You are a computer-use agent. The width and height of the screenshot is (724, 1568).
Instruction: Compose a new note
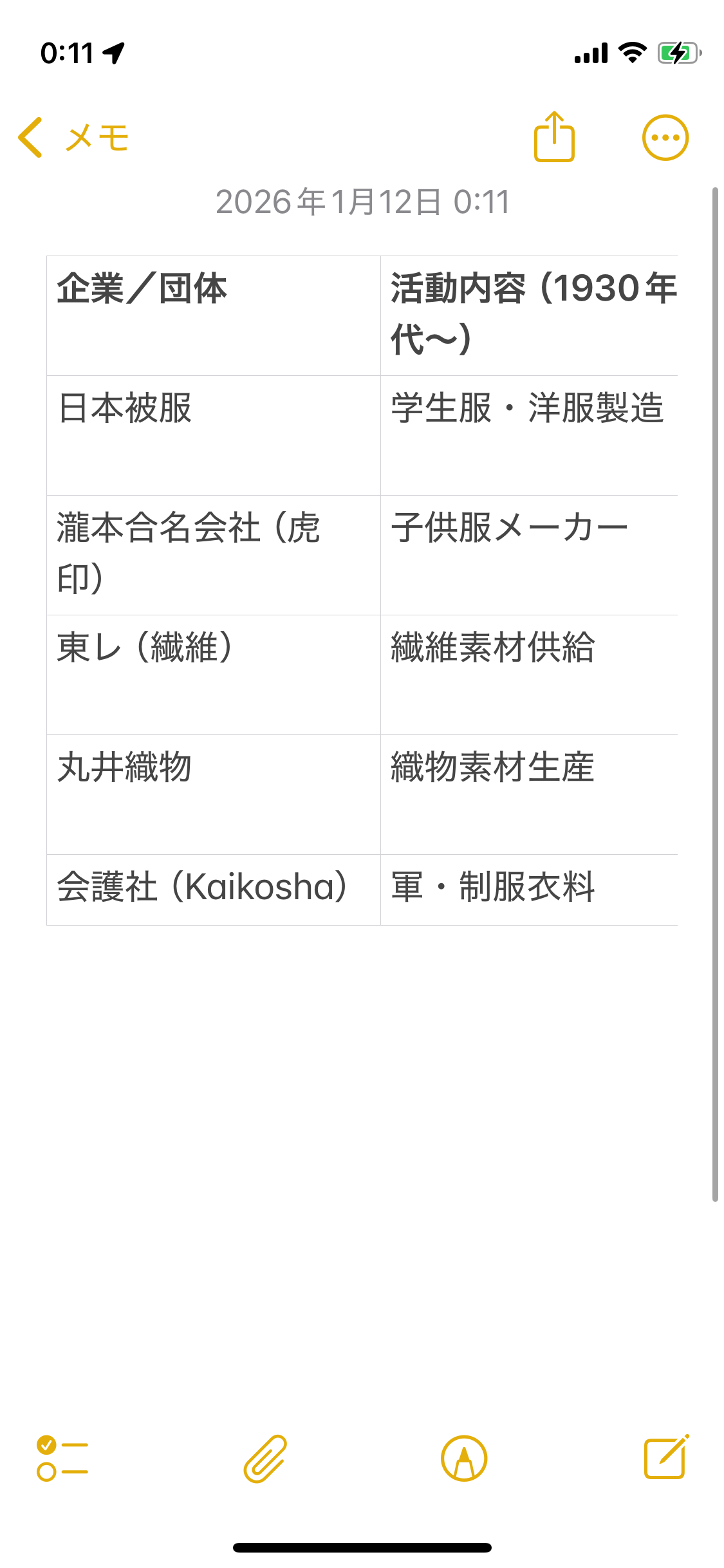pyautogui.click(x=666, y=1458)
